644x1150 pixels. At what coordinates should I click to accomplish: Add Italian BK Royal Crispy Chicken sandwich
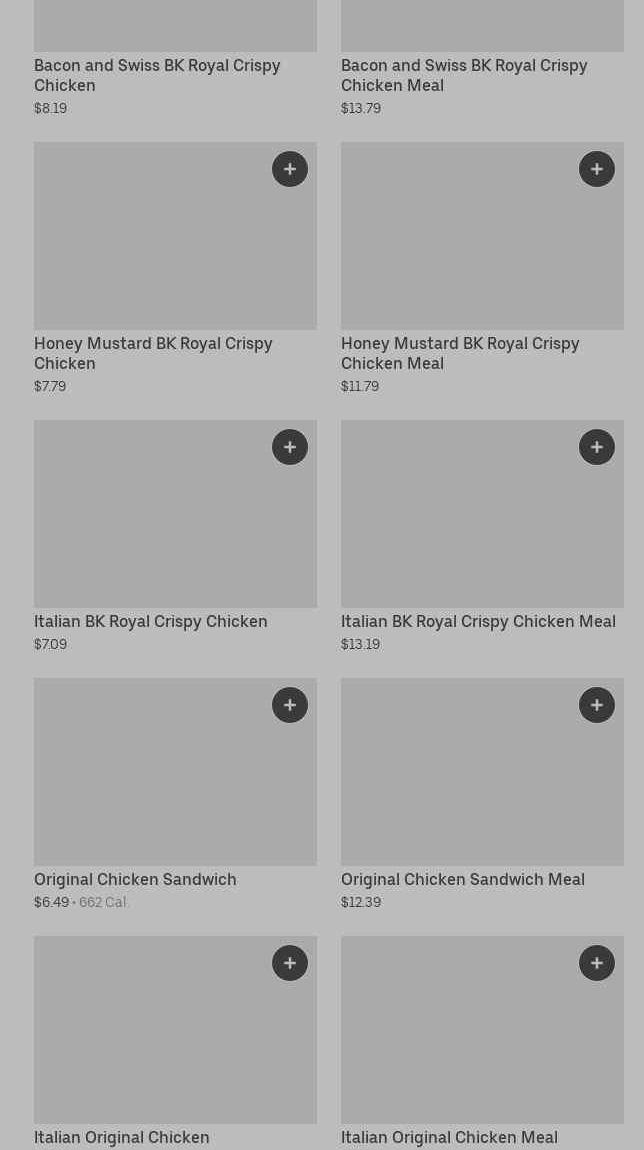coord(290,447)
